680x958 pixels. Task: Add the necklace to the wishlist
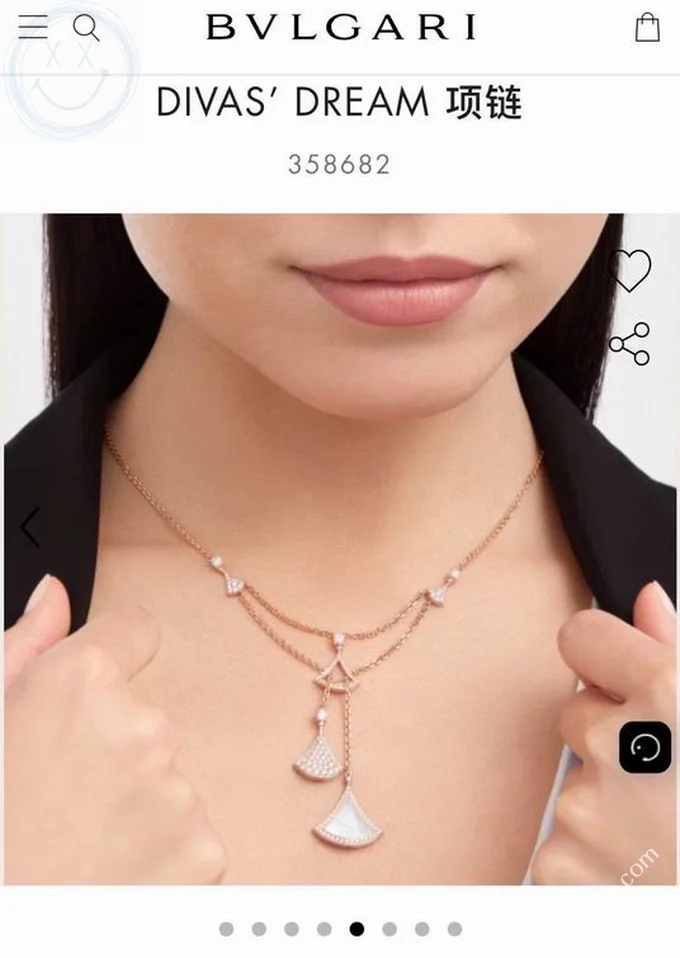pyautogui.click(x=630, y=270)
